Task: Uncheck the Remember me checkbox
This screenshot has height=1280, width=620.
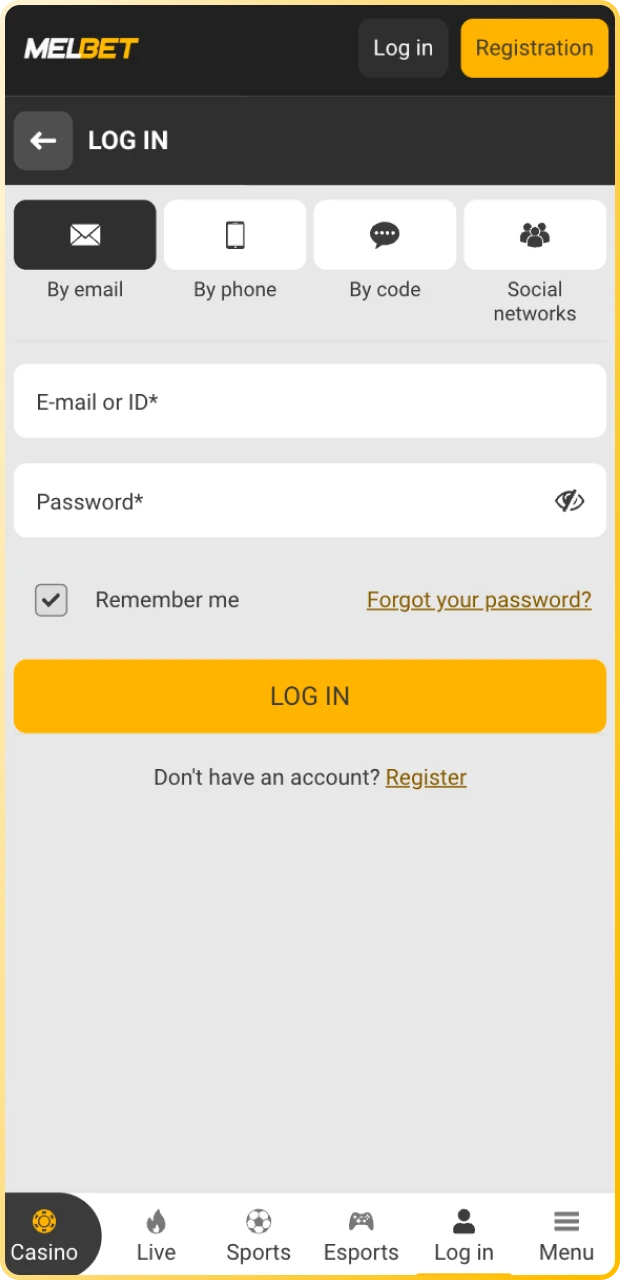Action: click(51, 600)
